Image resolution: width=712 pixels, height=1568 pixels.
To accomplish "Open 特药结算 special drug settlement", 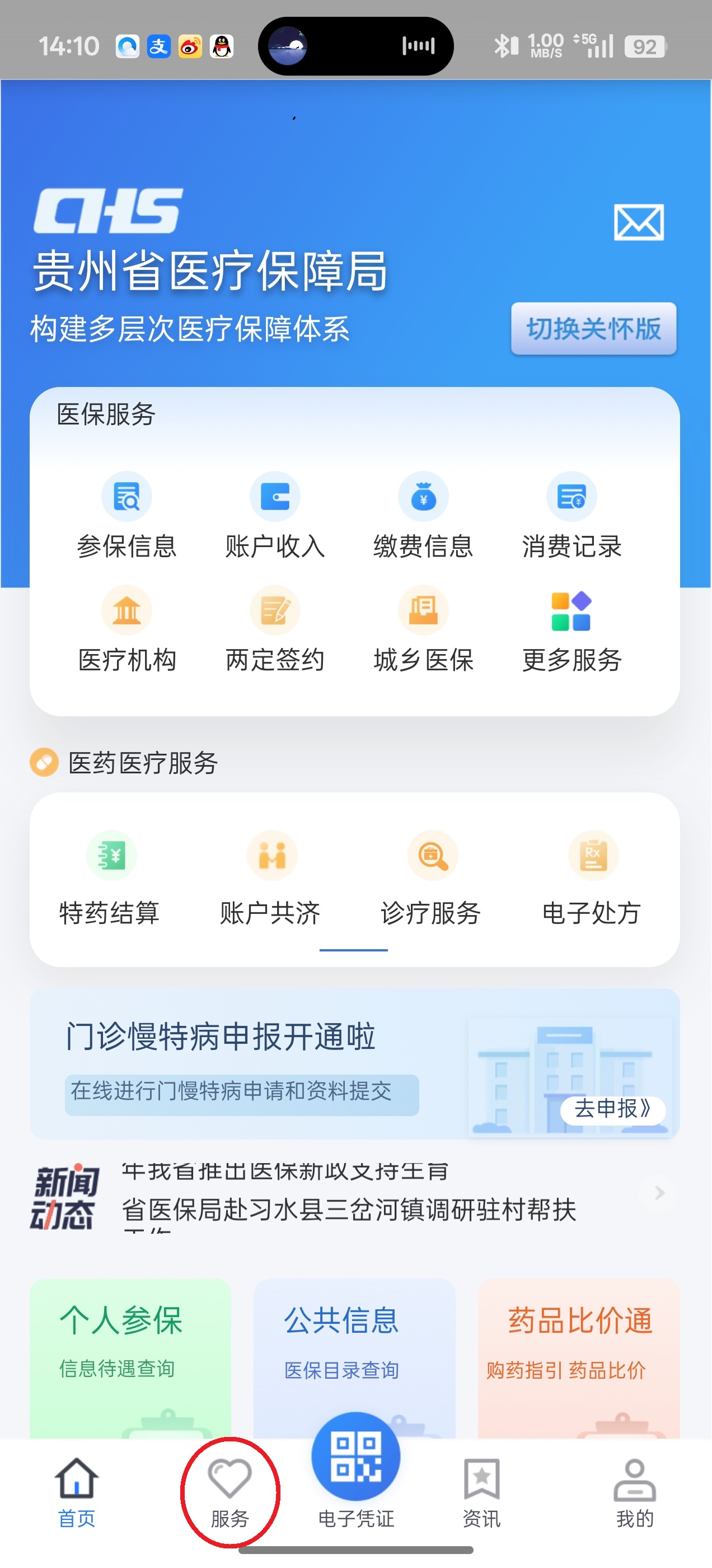I will point(110,877).
